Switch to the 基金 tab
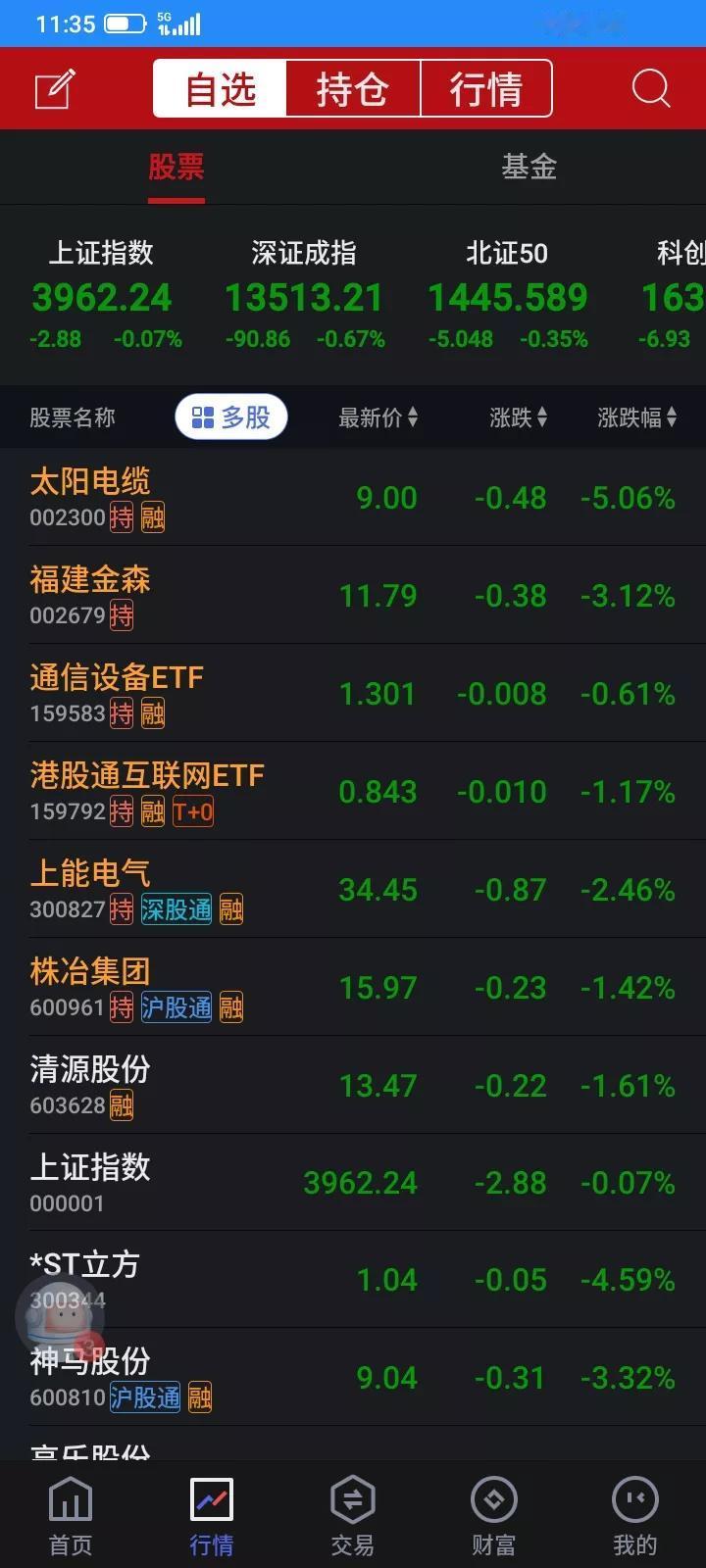 point(529,167)
